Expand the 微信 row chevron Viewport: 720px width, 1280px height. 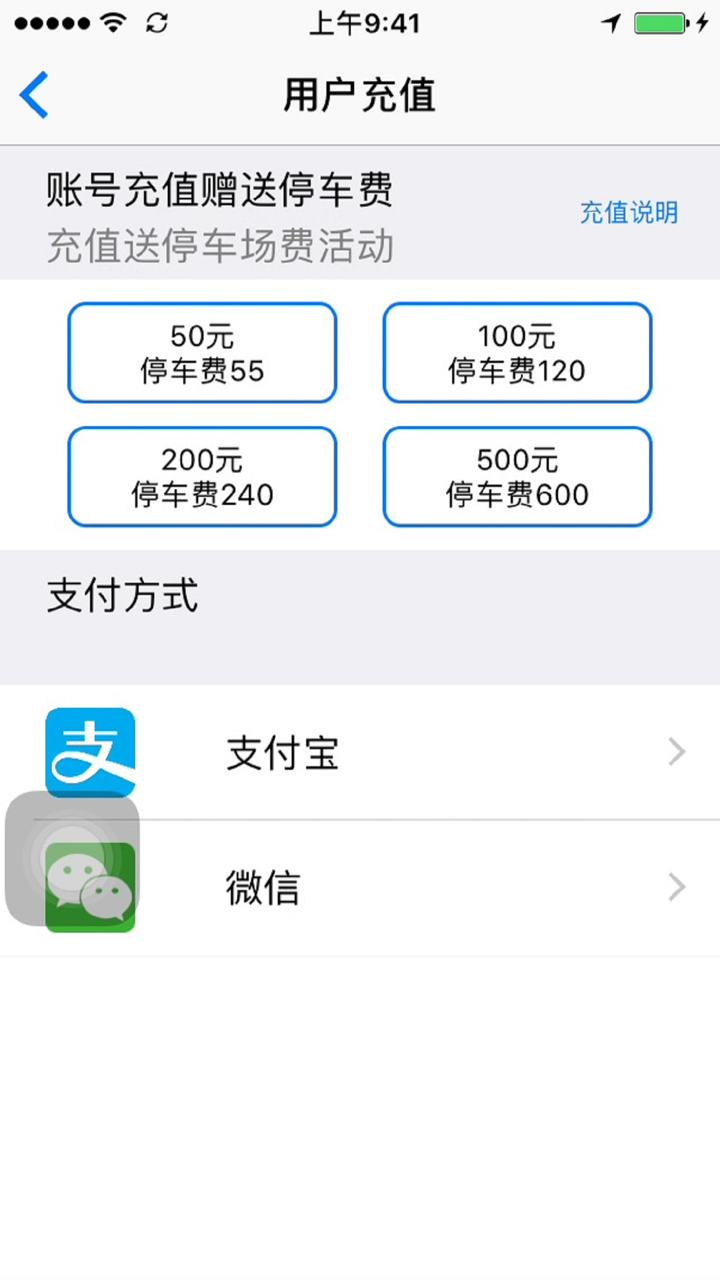click(x=677, y=887)
